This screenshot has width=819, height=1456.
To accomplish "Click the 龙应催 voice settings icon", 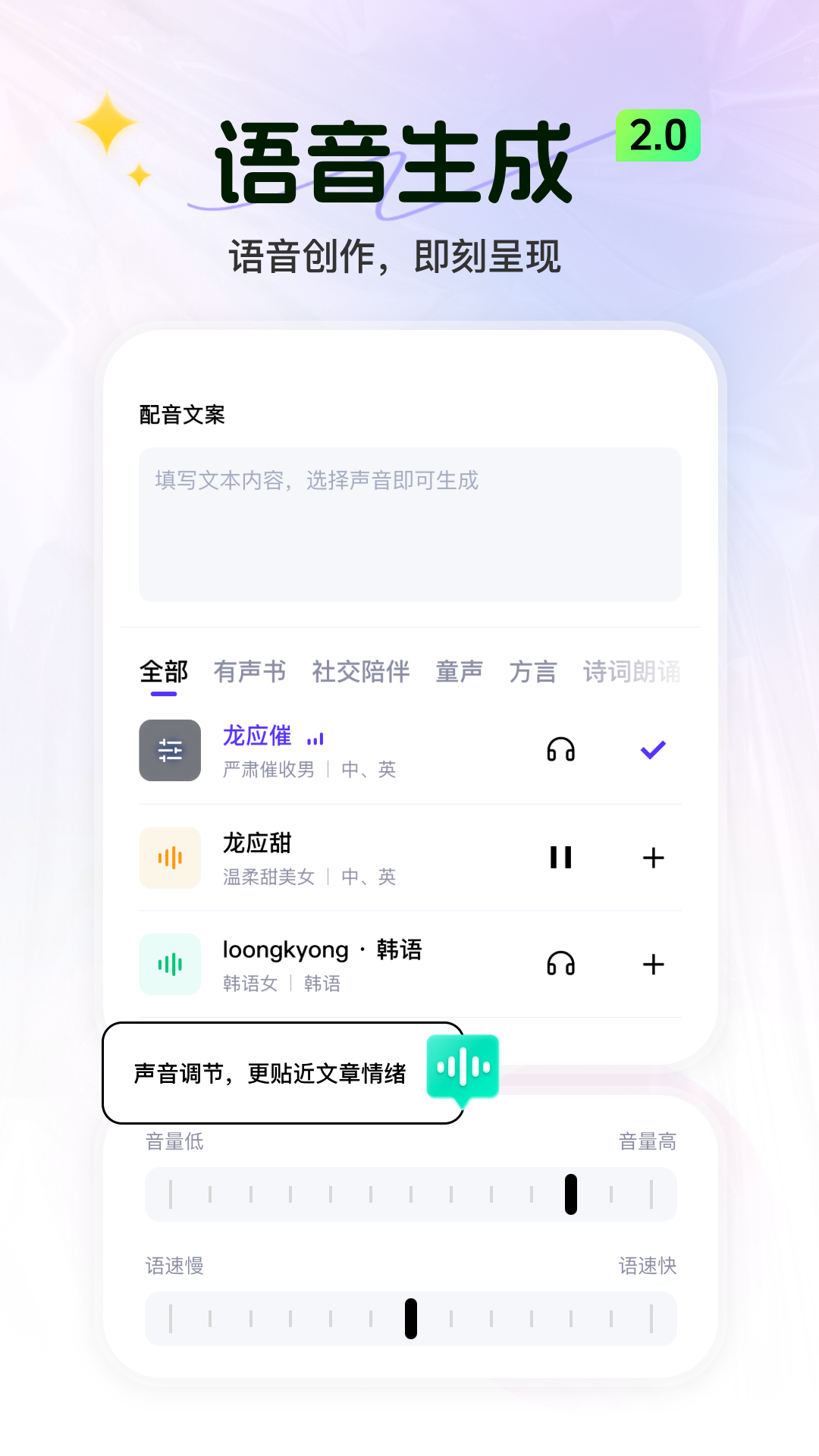I will pos(170,750).
